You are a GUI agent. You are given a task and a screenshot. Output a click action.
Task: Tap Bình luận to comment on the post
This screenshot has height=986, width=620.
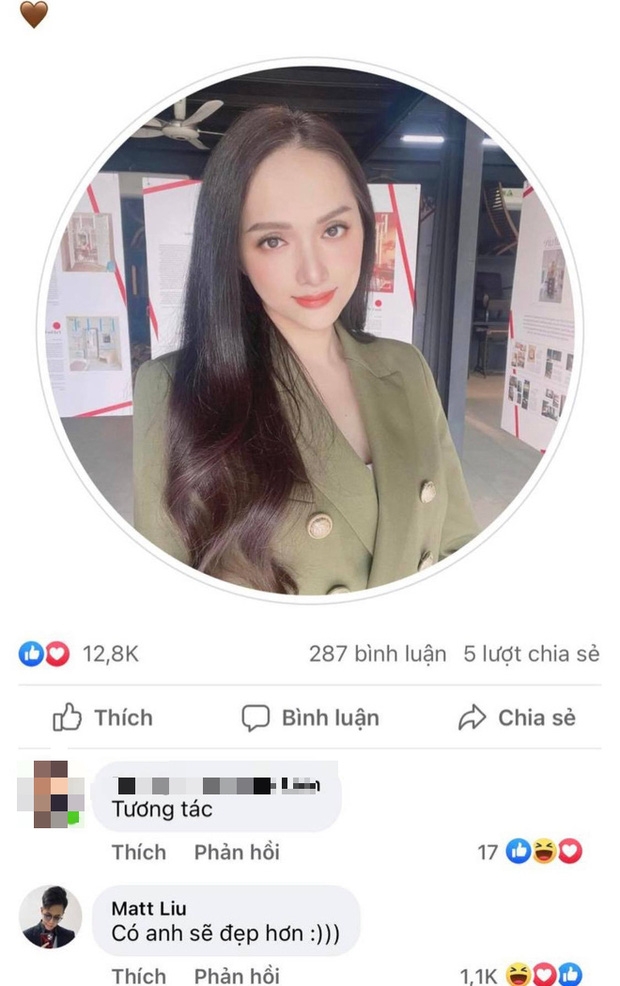[x=310, y=717]
